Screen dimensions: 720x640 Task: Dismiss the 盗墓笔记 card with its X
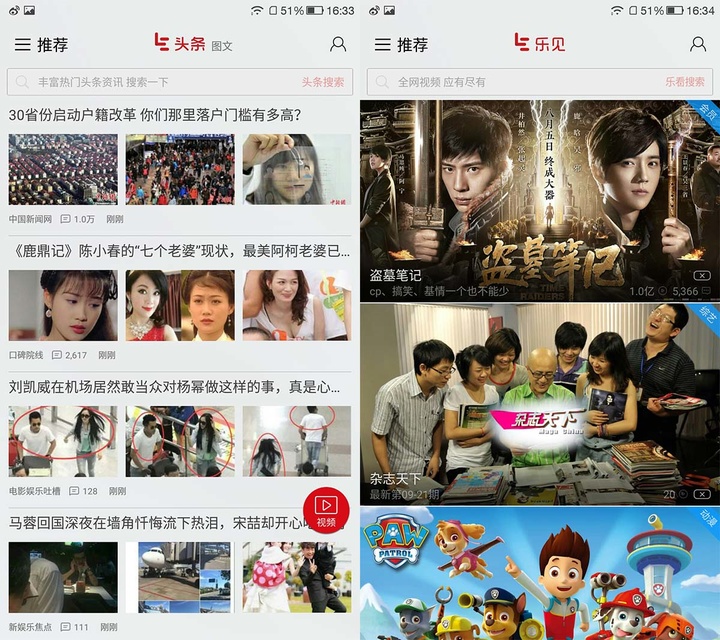tap(702, 276)
